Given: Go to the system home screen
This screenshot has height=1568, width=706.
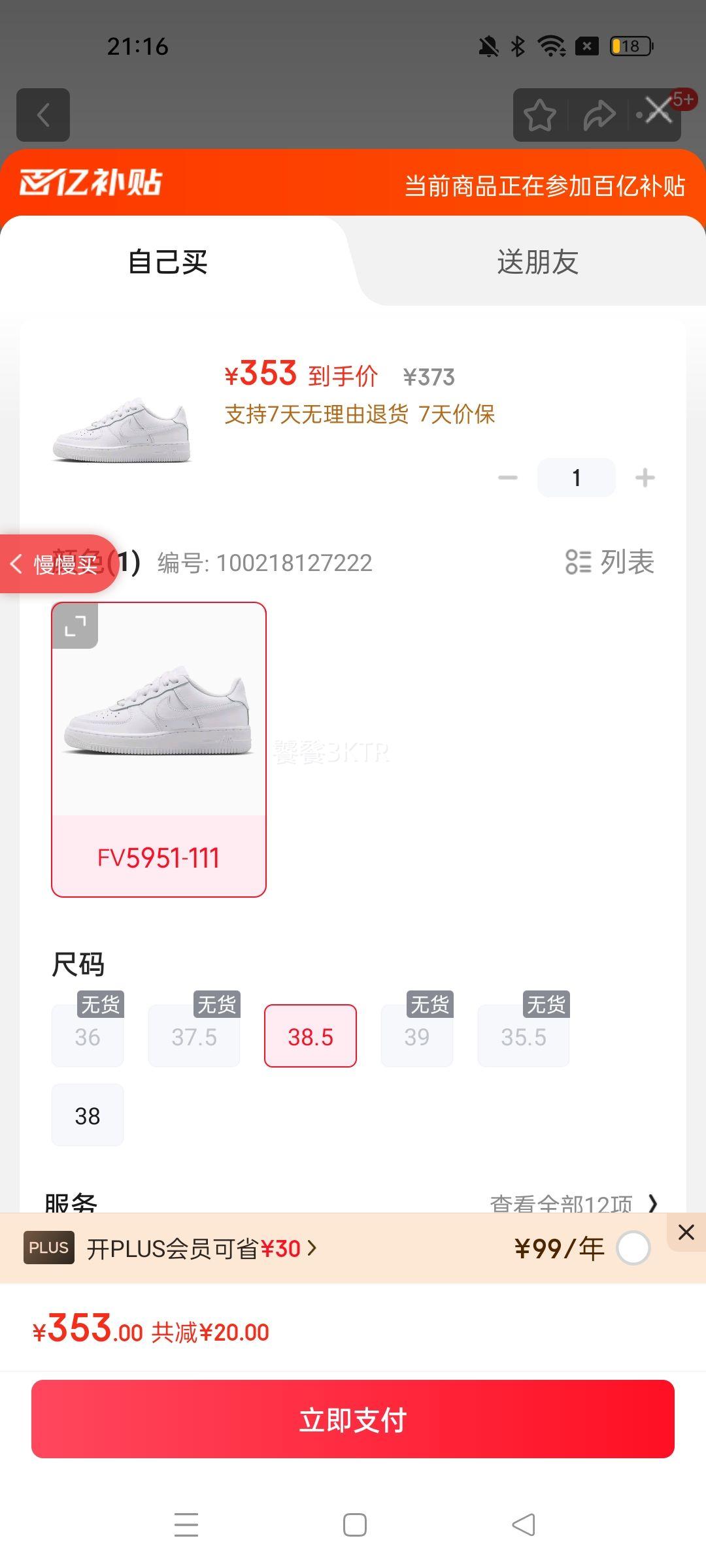Looking at the screenshot, I should click(354, 1525).
